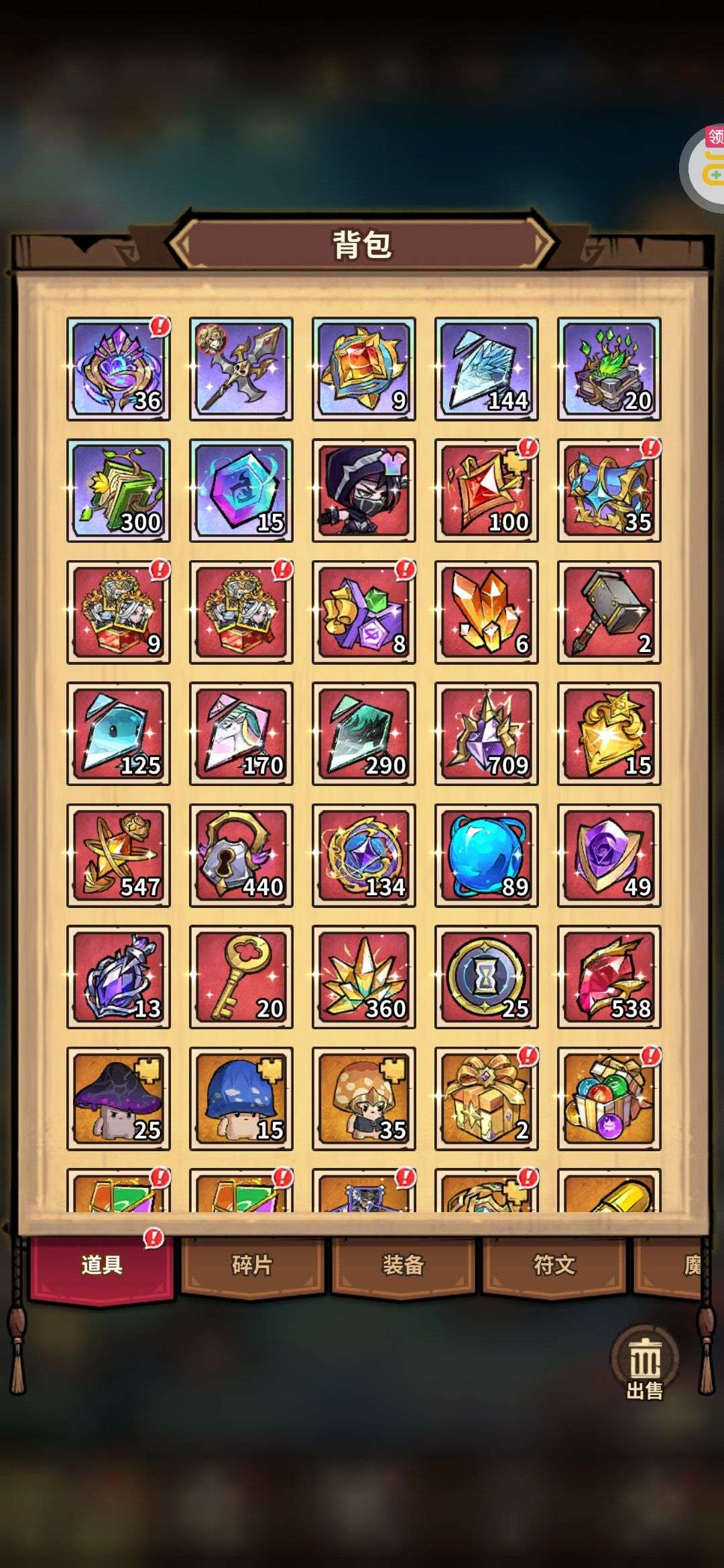The height and width of the screenshot is (1568, 724).
Task: Tap the blue orb item with 89
Action: [486, 856]
